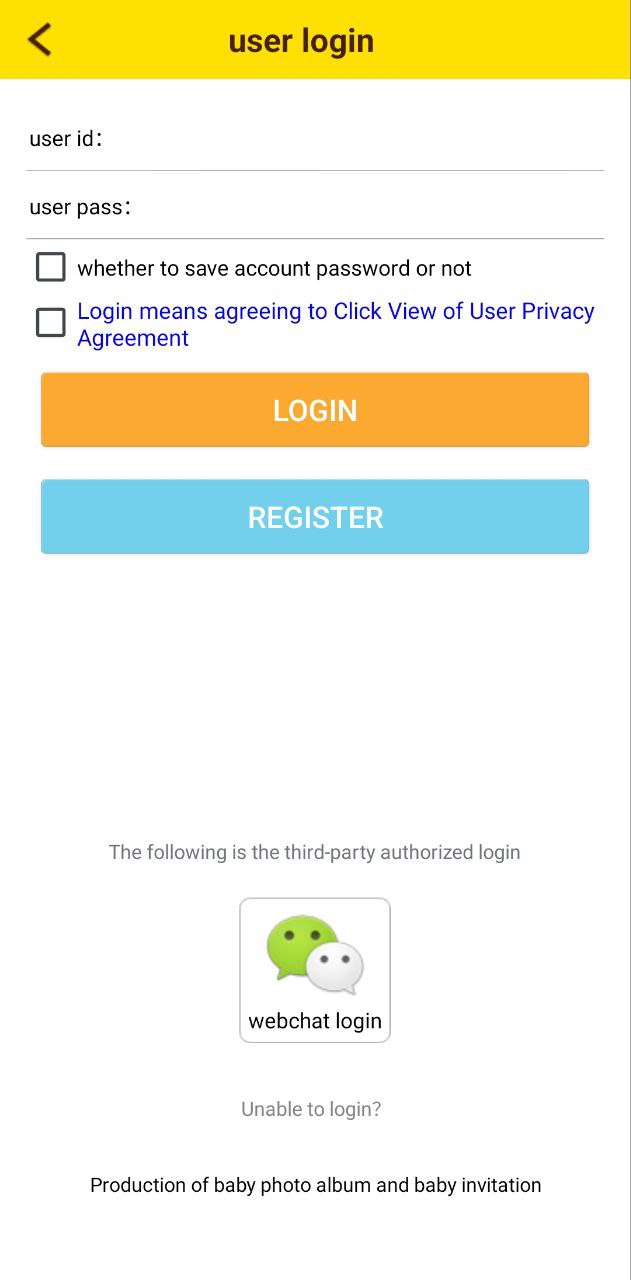Viewport: 631px width, 1280px height.
Task: Tick the privacy agreement checkbox
Action: pos(51,322)
